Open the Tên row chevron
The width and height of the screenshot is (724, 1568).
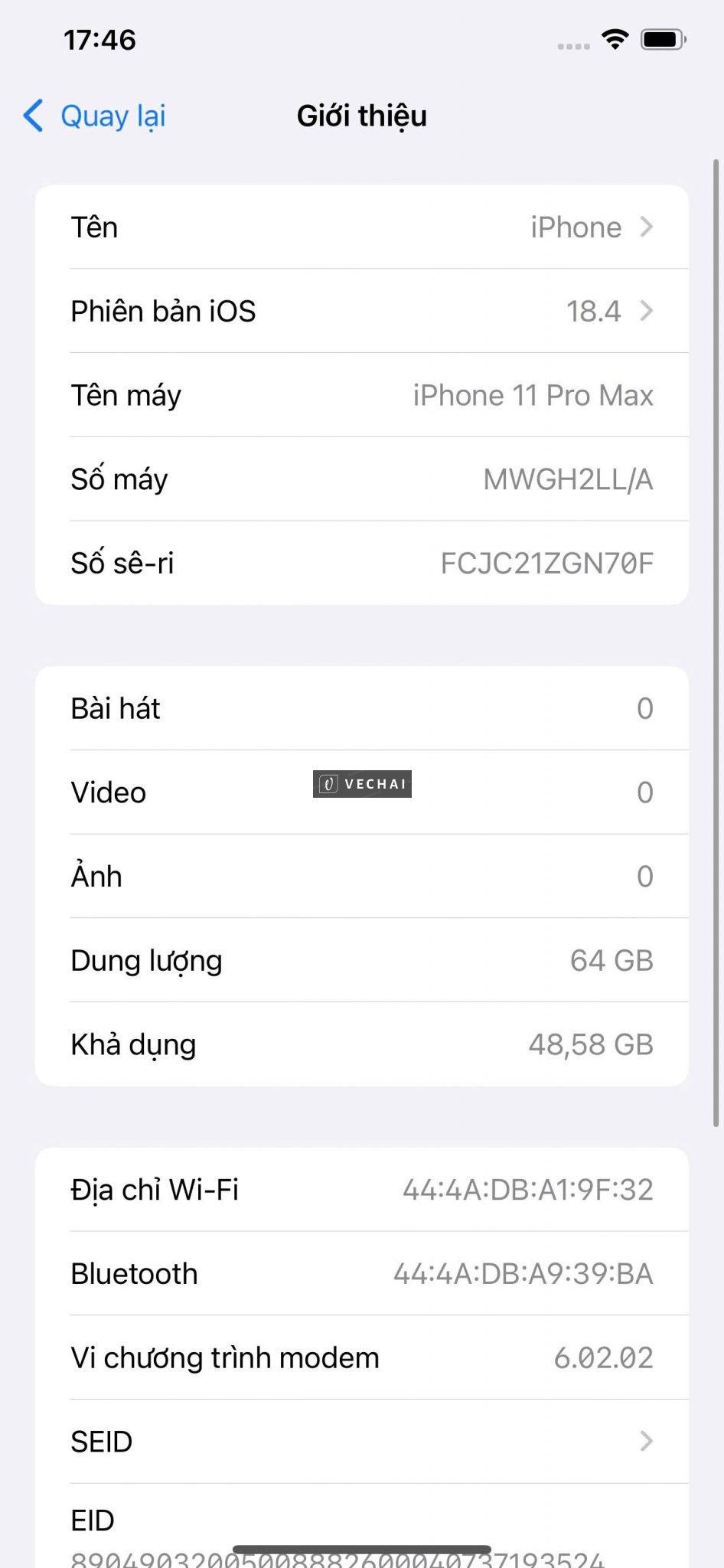[x=647, y=227]
